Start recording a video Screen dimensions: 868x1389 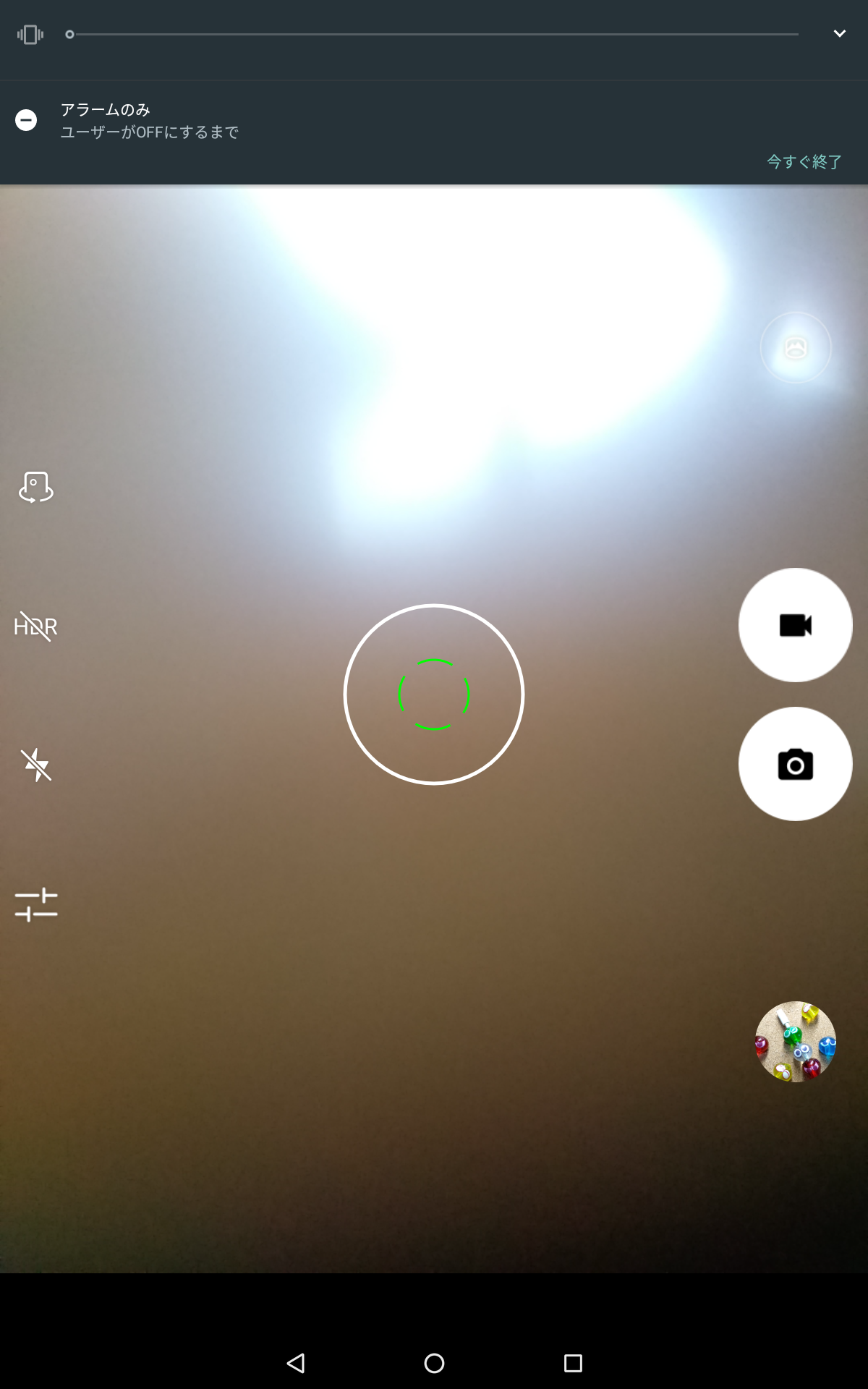pyautogui.click(x=795, y=625)
